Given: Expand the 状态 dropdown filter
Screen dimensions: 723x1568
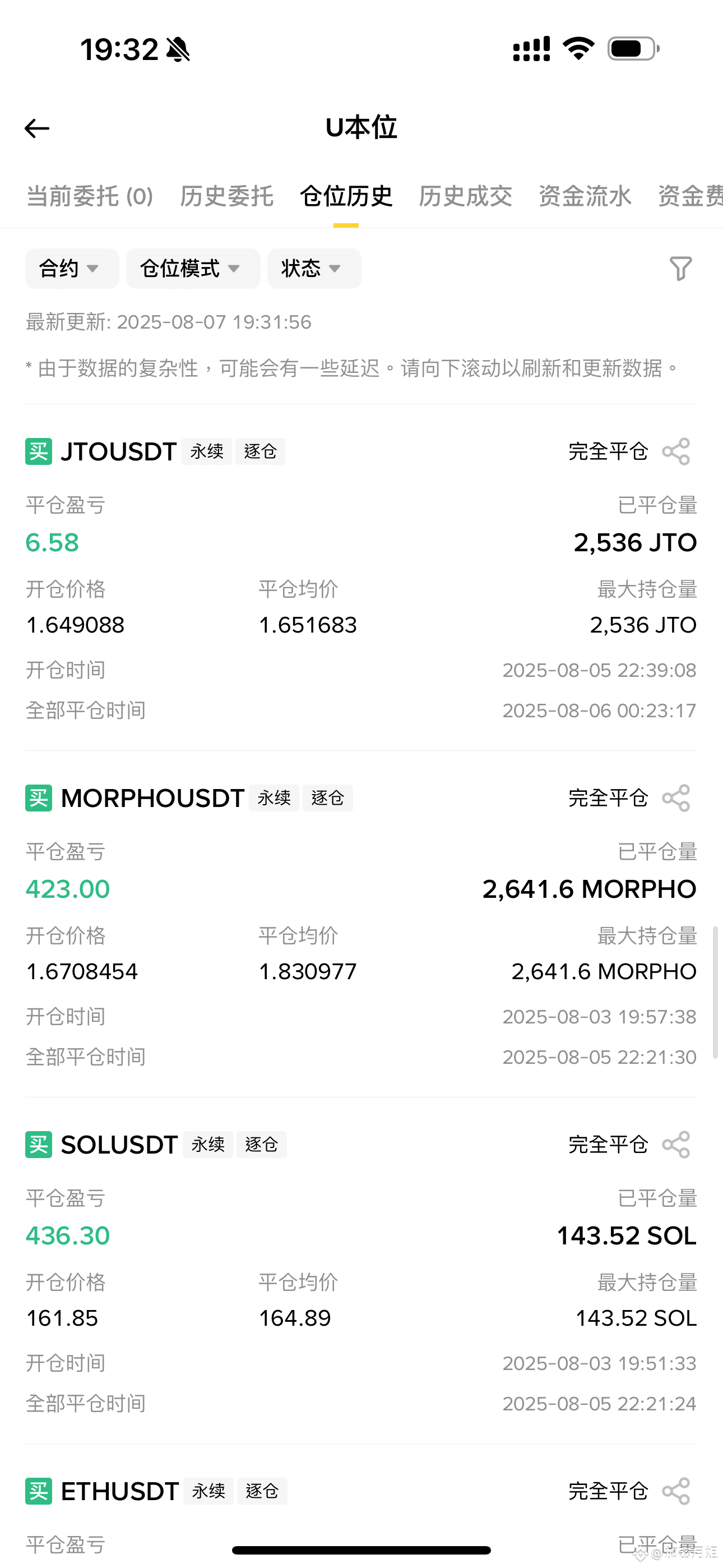Looking at the screenshot, I should point(314,269).
